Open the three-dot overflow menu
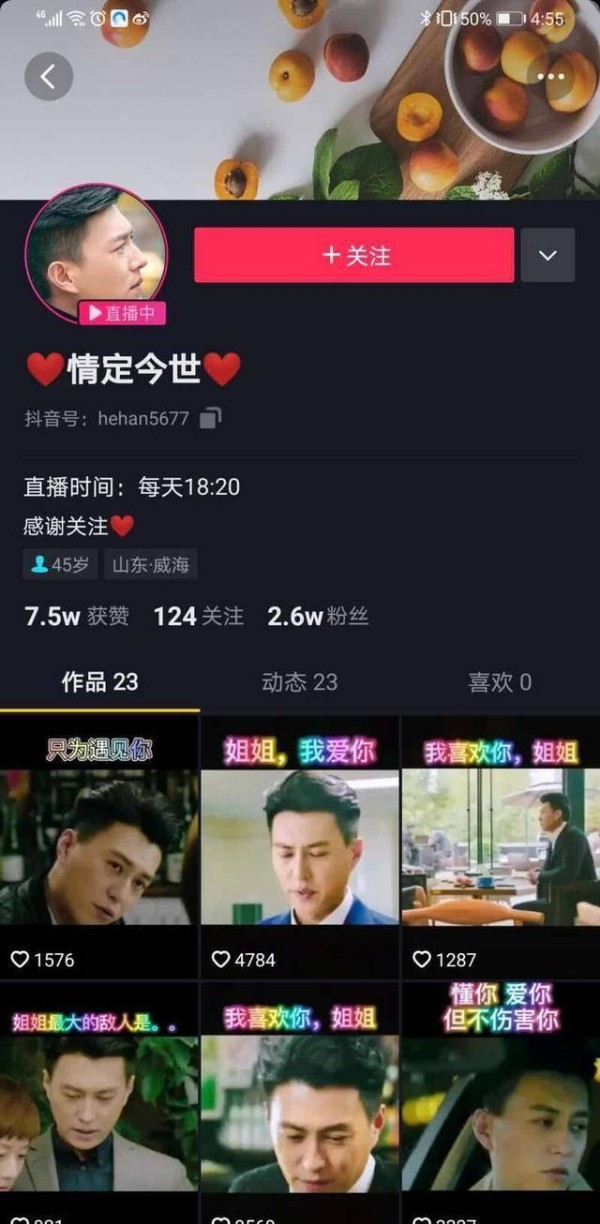Image resolution: width=600 pixels, height=1224 pixels. [x=551, y=77]
